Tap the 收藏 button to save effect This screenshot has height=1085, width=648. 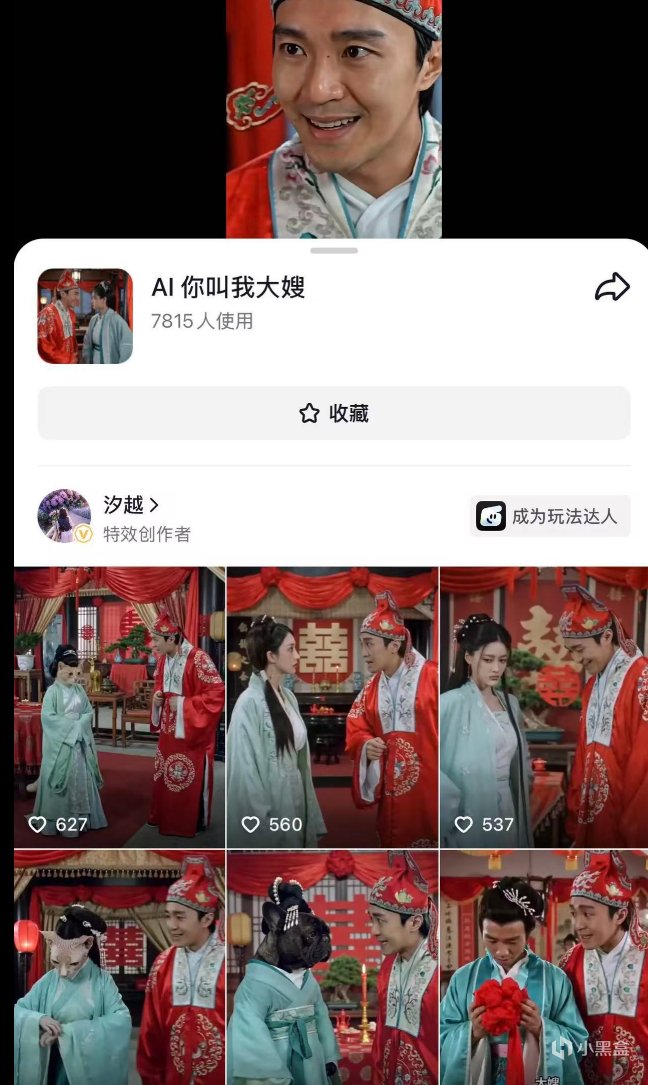[334, 413]
